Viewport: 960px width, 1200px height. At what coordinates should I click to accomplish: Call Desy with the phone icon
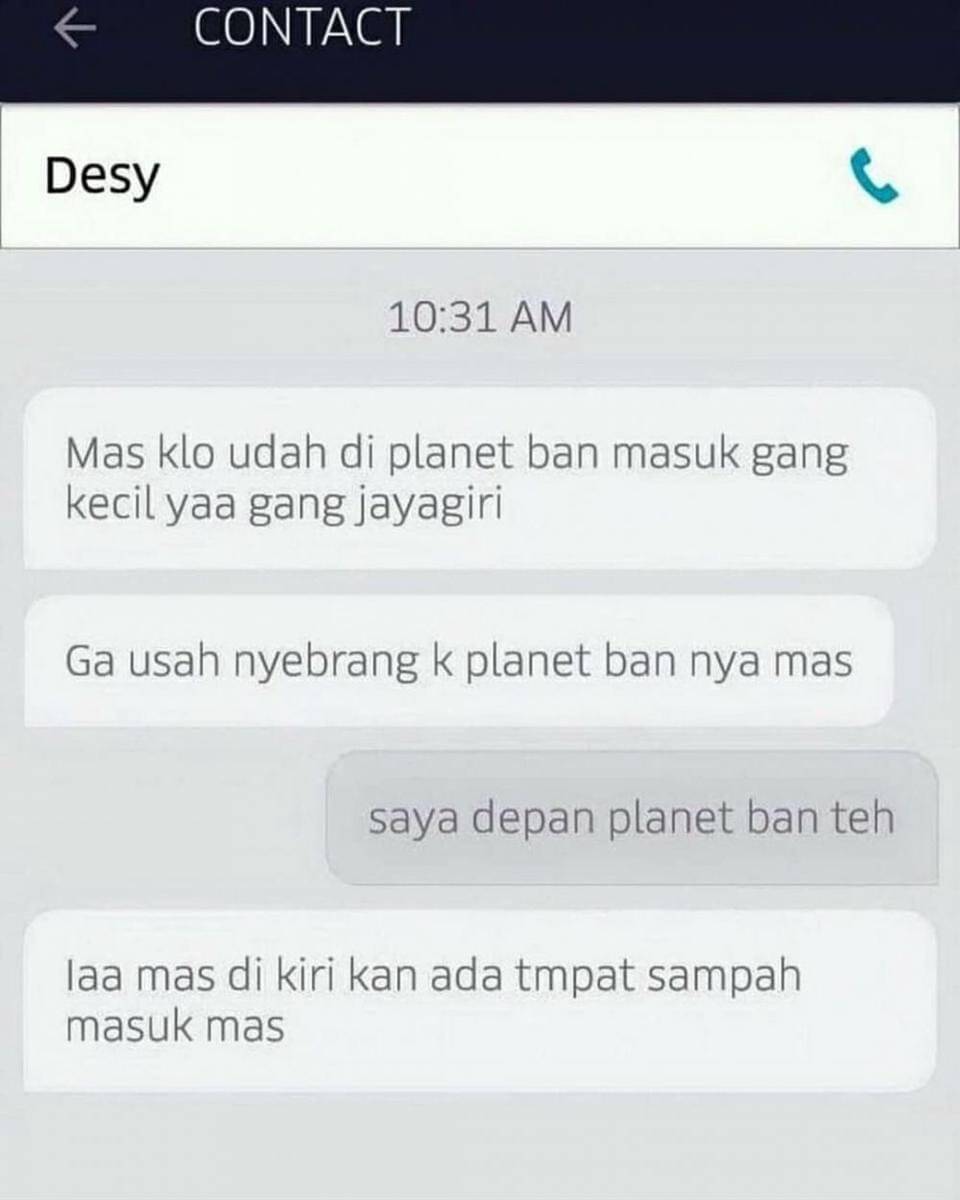pyautogui.click(x=874, y=177)
